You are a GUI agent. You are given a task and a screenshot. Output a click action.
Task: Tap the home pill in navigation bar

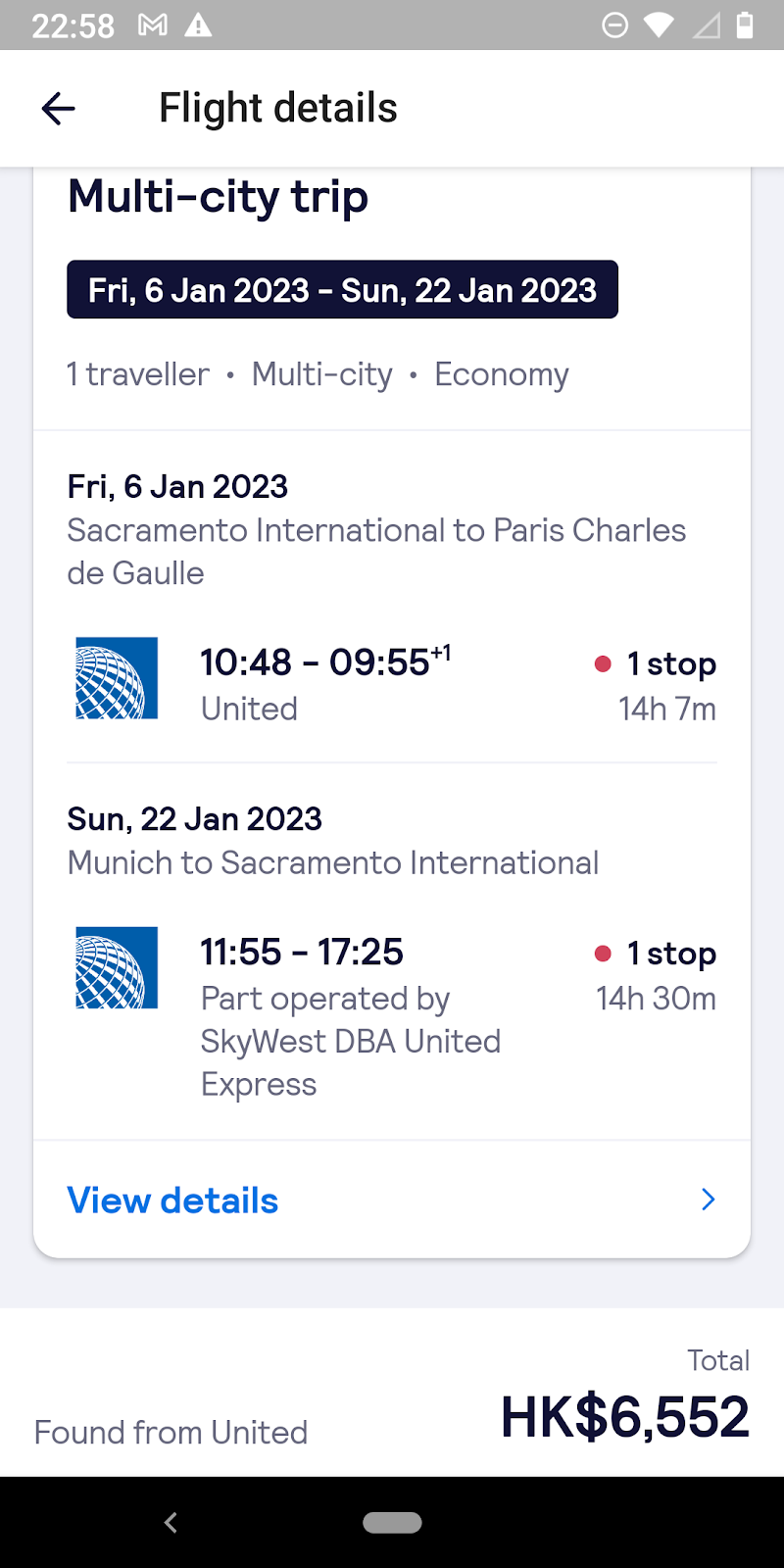(x=392, y=1522)
